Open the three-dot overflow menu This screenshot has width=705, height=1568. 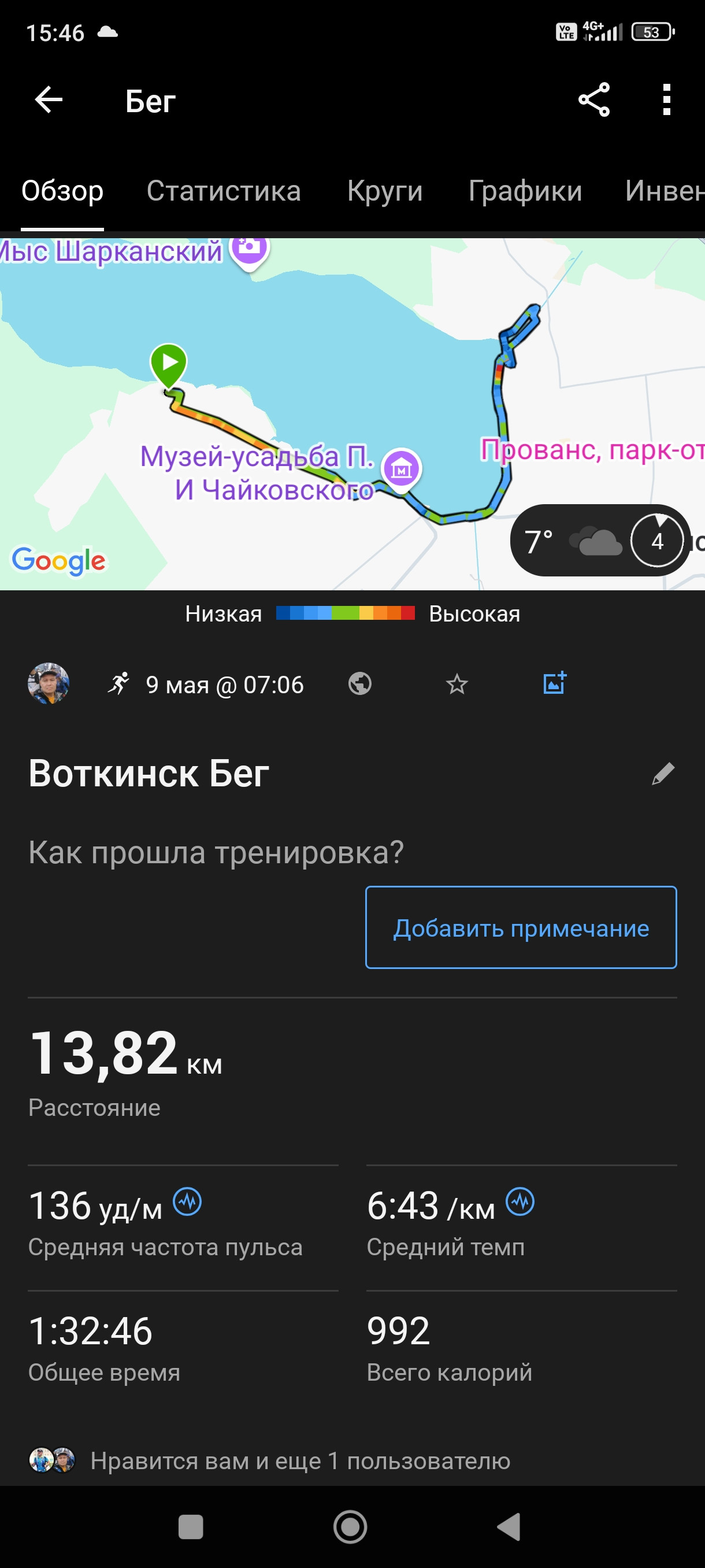[x=667, y=100]
